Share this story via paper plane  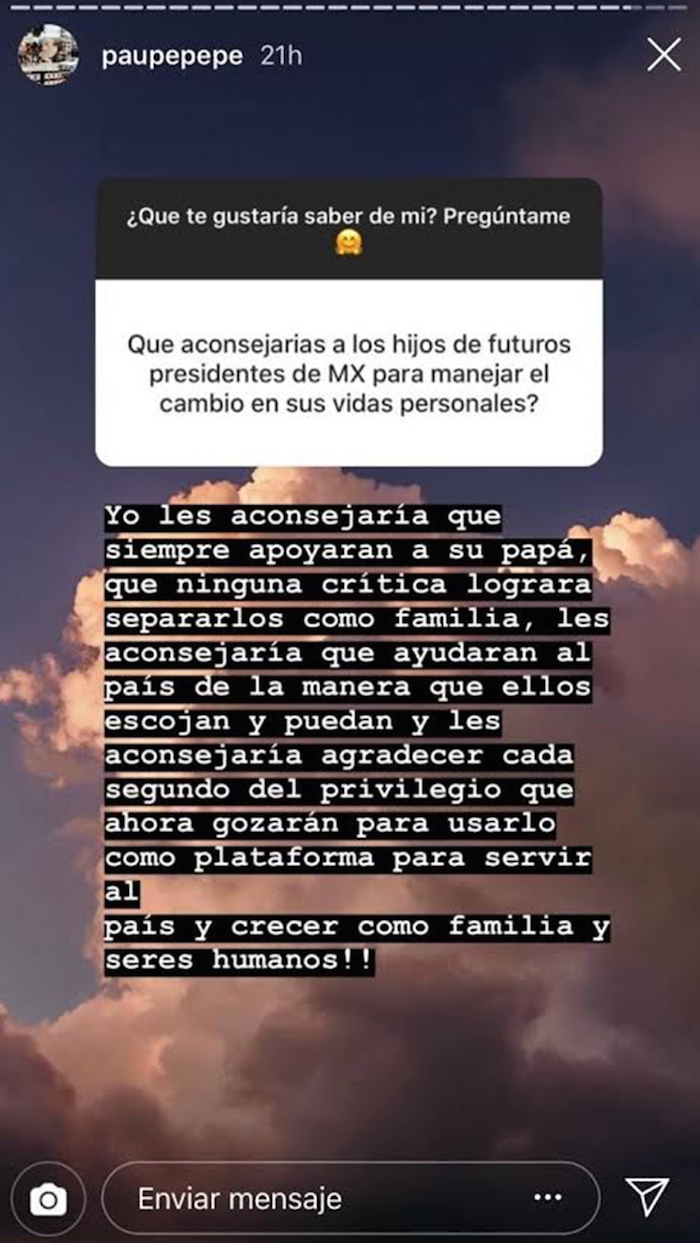[x=647, y=1197]
